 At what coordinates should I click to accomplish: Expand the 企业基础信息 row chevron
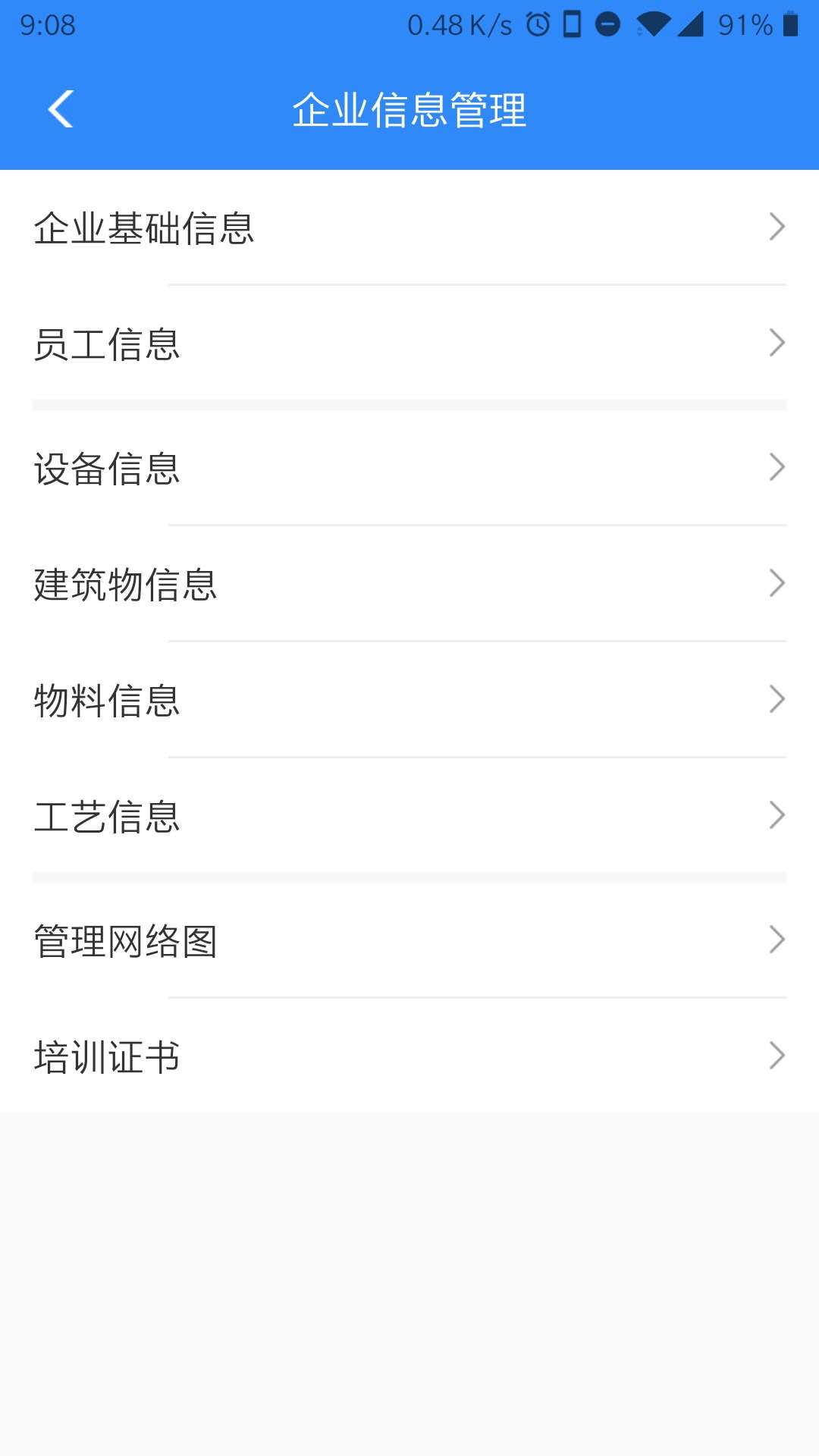[777, 227]
